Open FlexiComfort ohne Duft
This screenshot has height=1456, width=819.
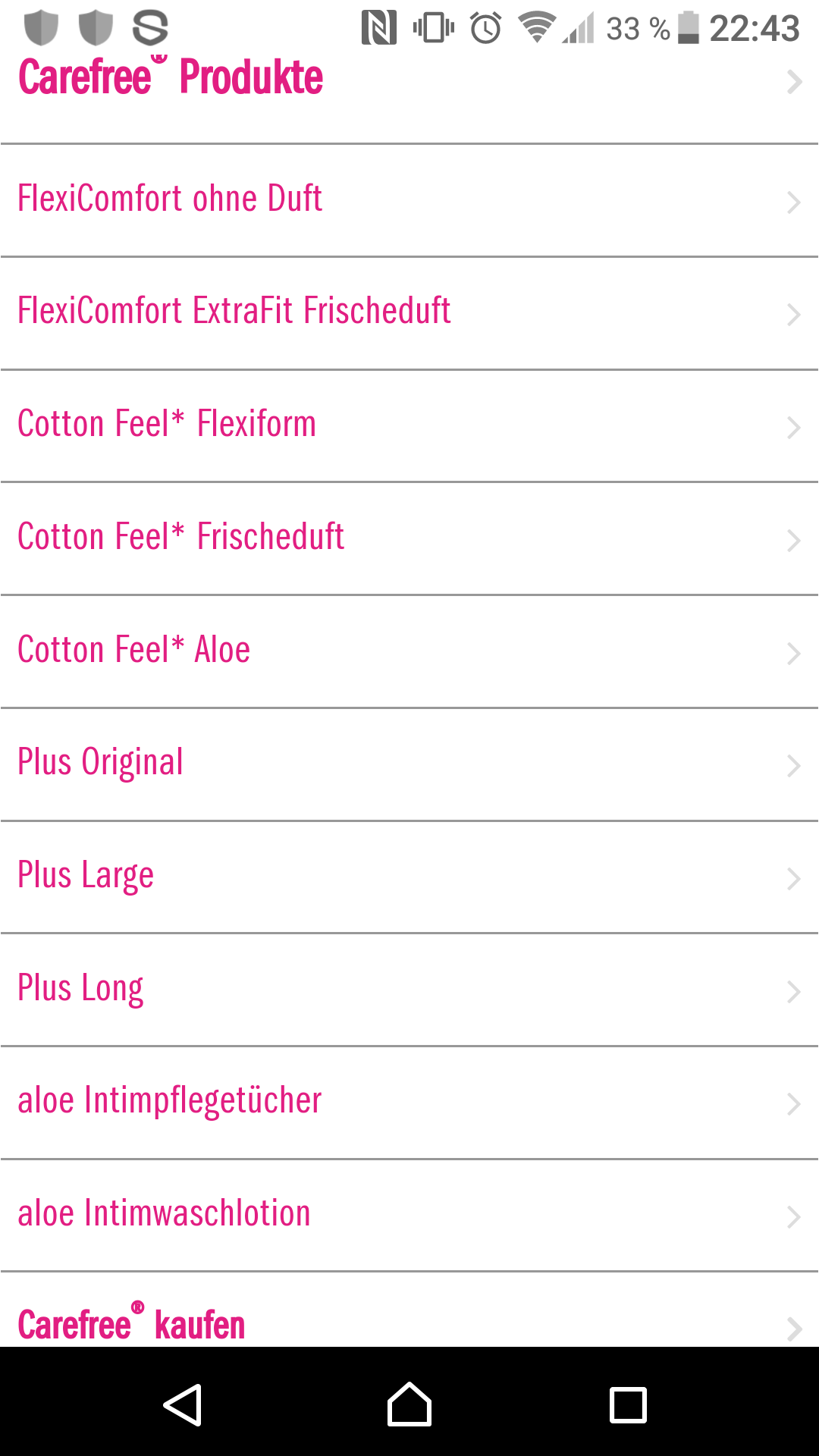409,200
